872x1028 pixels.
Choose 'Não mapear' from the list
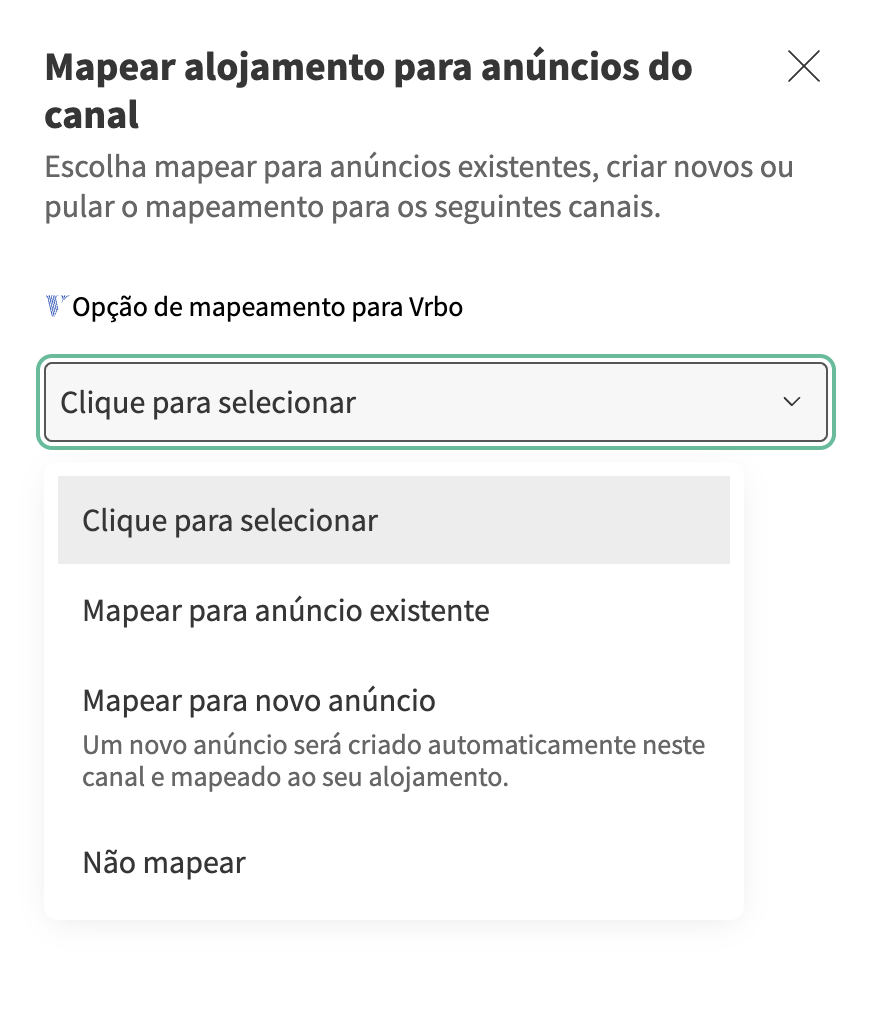163,862
